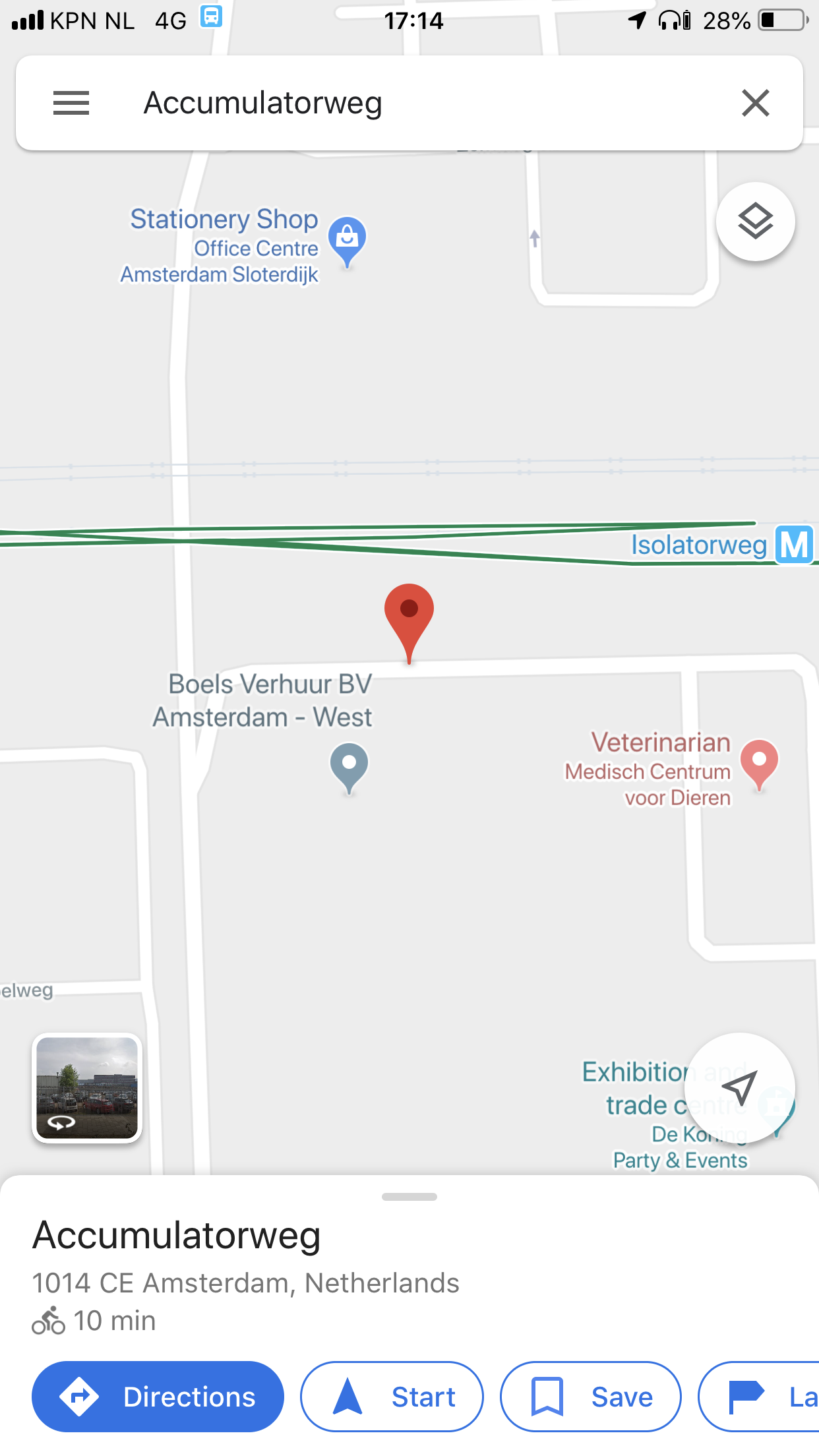This screenshot has height=1456, width=819.
Task: Save Accumulatorweg to your places
Action: 591,1397
